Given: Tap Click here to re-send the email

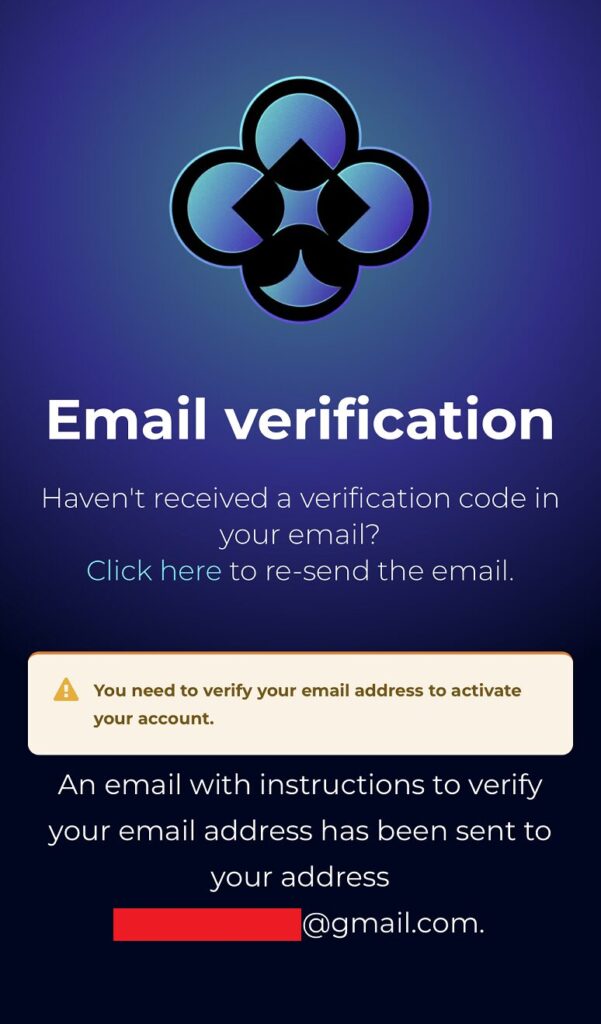Looking at the screenshot, I should pyautogui.click(x=154, y=571).
